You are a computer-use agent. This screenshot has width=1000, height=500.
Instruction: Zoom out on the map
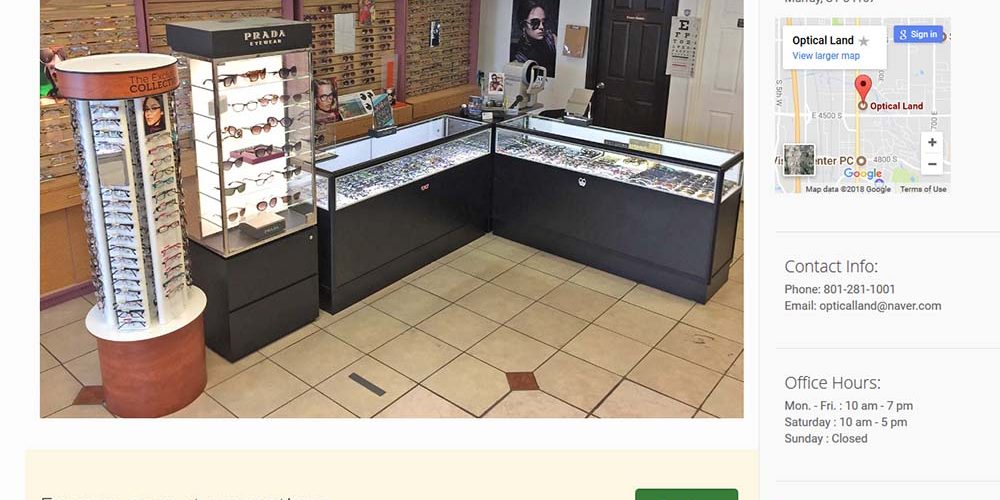932,164
